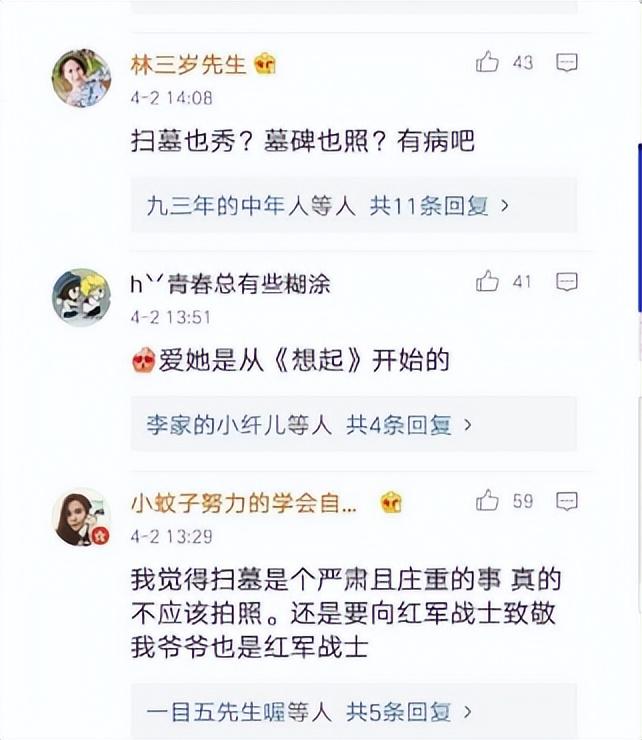Open h`'青春总有些糊涂's profile avatar
The height and width of the screenshot is (740, 642).
point(81,297)
